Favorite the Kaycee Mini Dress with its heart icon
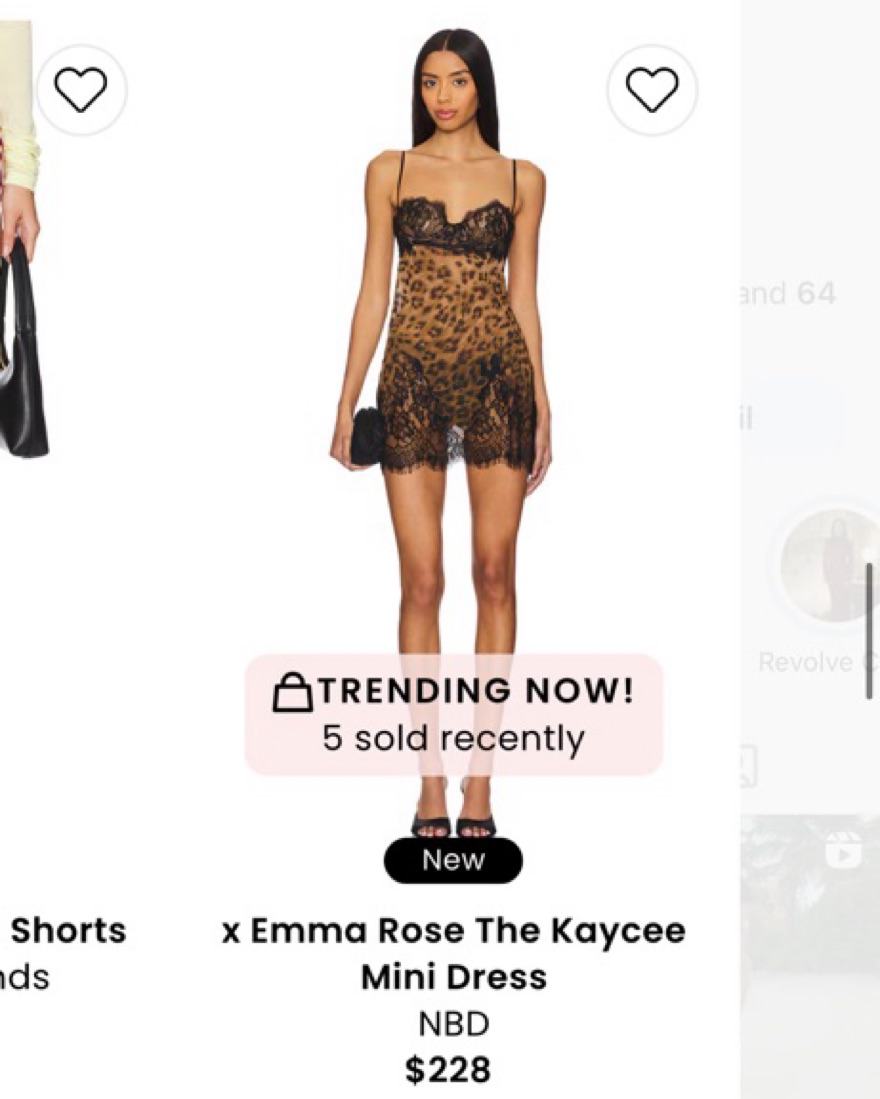The height and width of the screenshot is (1099, 880). tap(652, 90)
